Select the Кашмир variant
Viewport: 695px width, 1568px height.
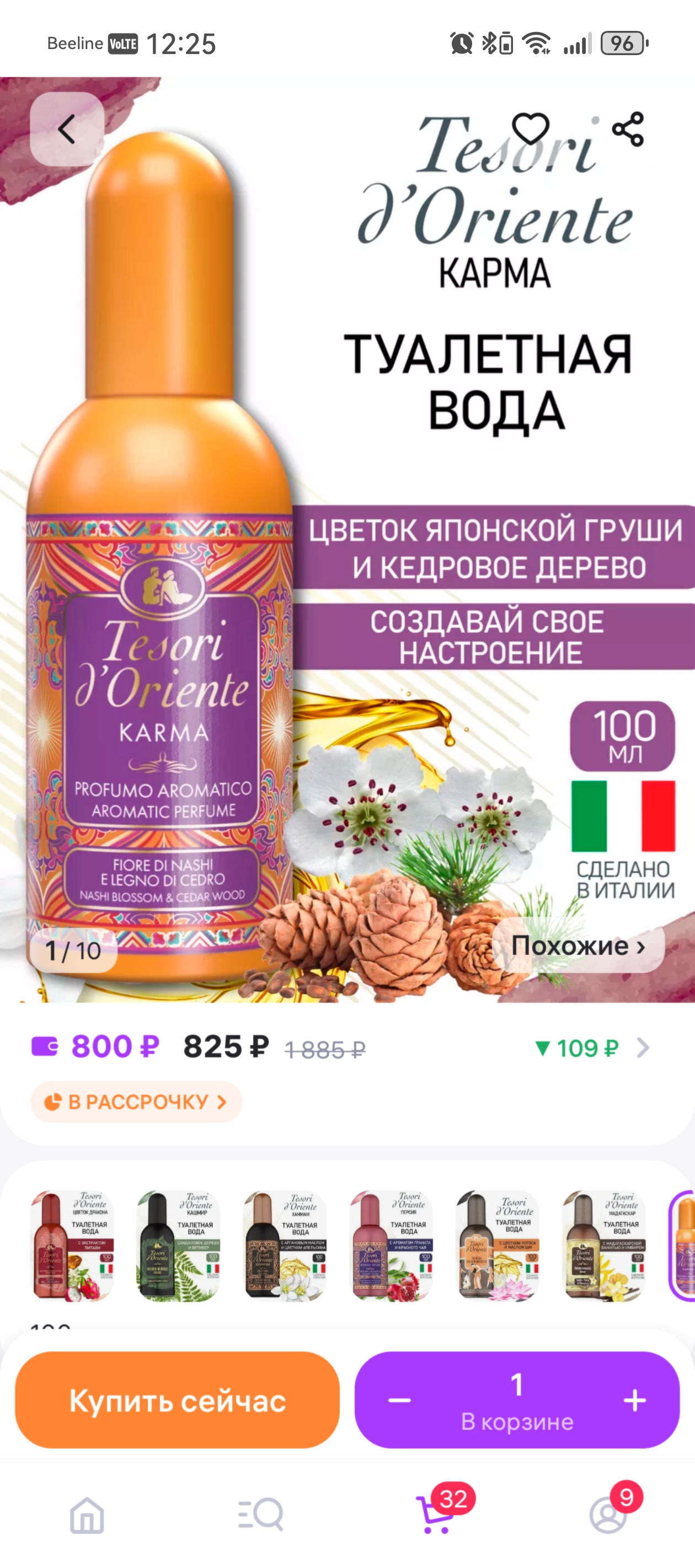click(x=178, y=1246)
